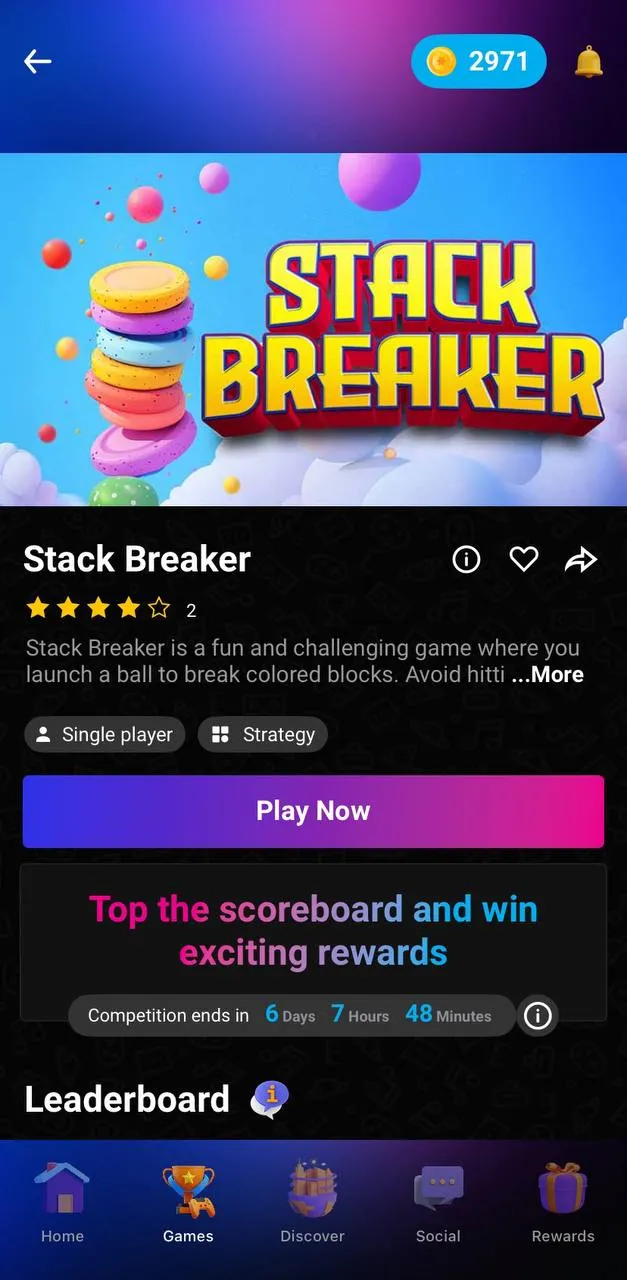
Task: Switch to the Discover tab
Action: (312, 1204)
